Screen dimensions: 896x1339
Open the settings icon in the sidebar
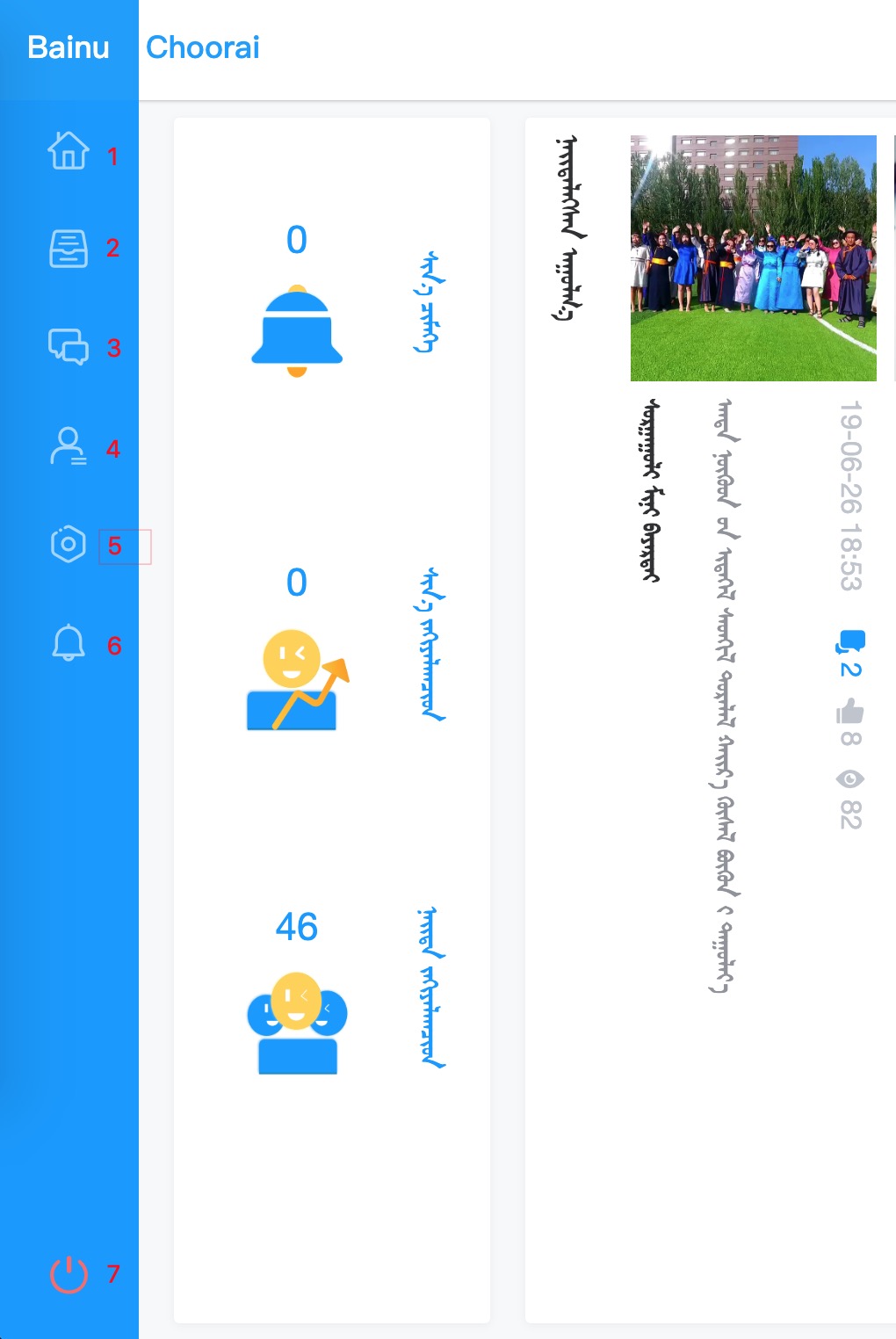[69, 545]
